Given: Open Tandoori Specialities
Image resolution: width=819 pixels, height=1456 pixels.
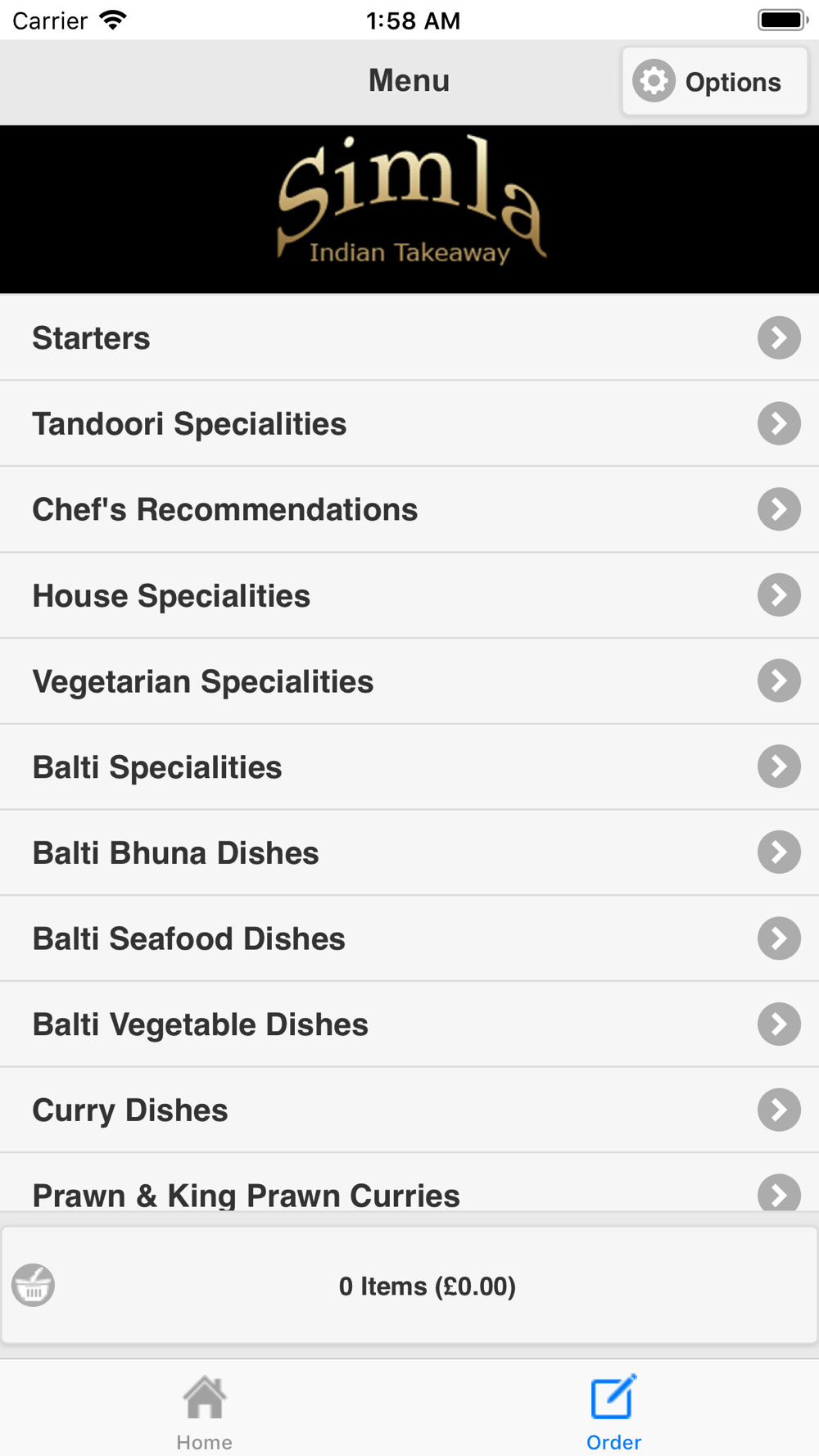Looking at the screenshot, I should pos(409,423).
